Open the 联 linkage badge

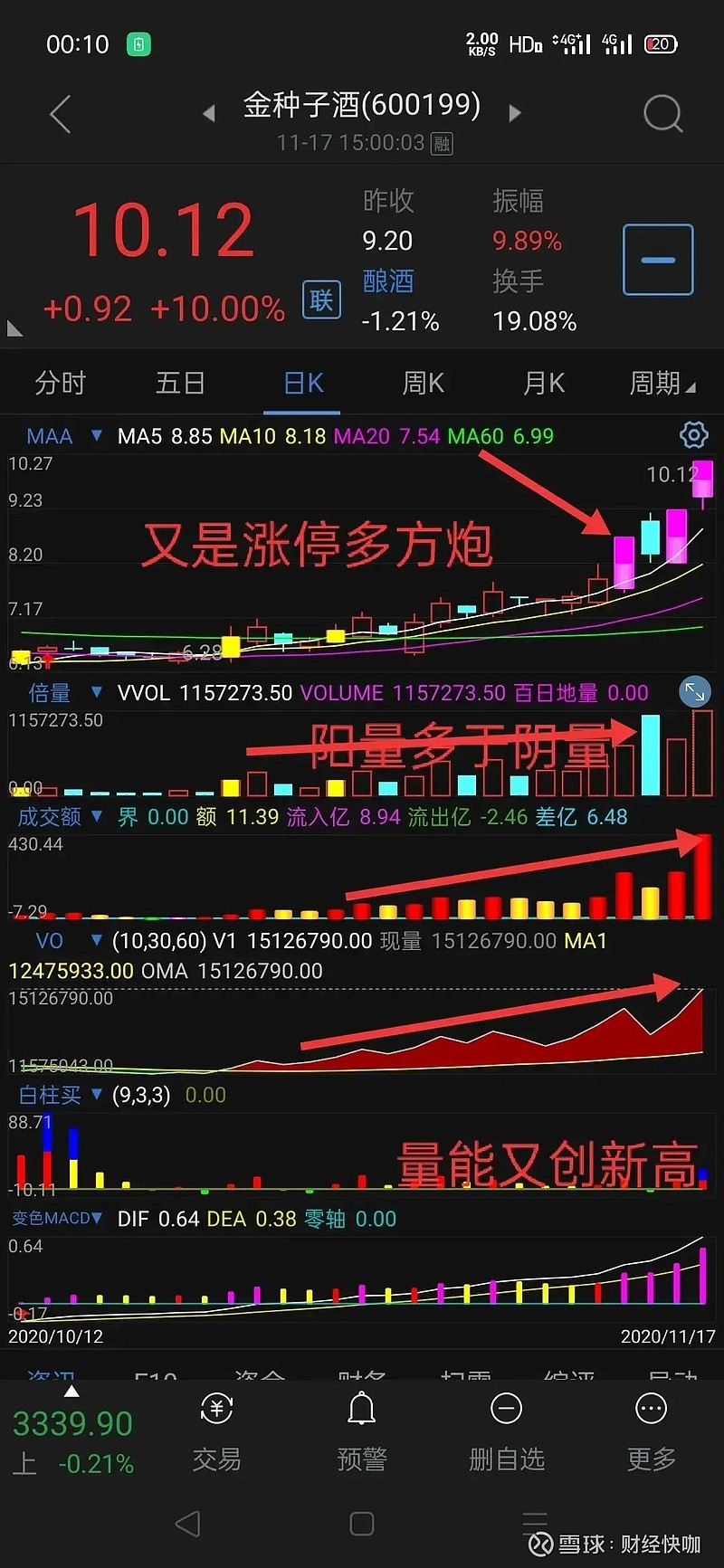(x=321, y=299)
